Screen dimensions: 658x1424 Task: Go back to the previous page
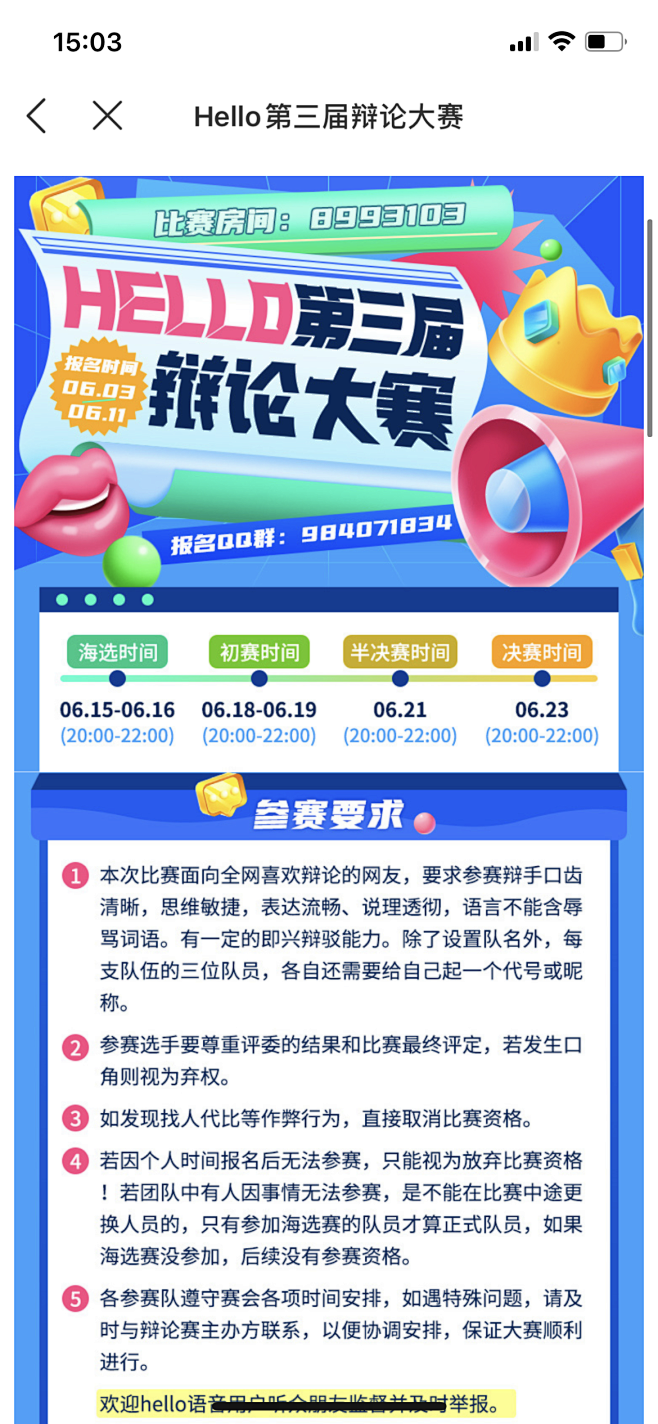pos(37,116)
